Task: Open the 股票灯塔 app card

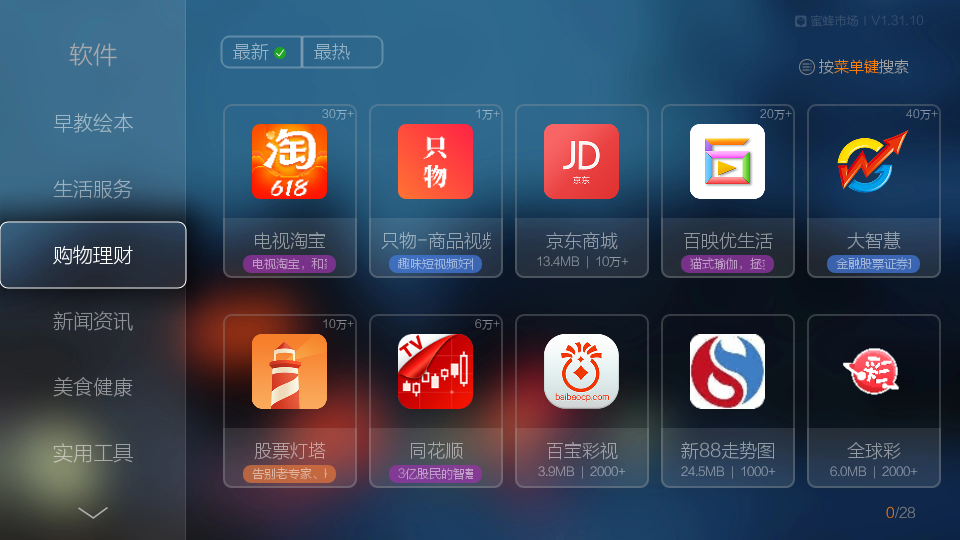Action: pyautogui.click(x=289, y=400)
